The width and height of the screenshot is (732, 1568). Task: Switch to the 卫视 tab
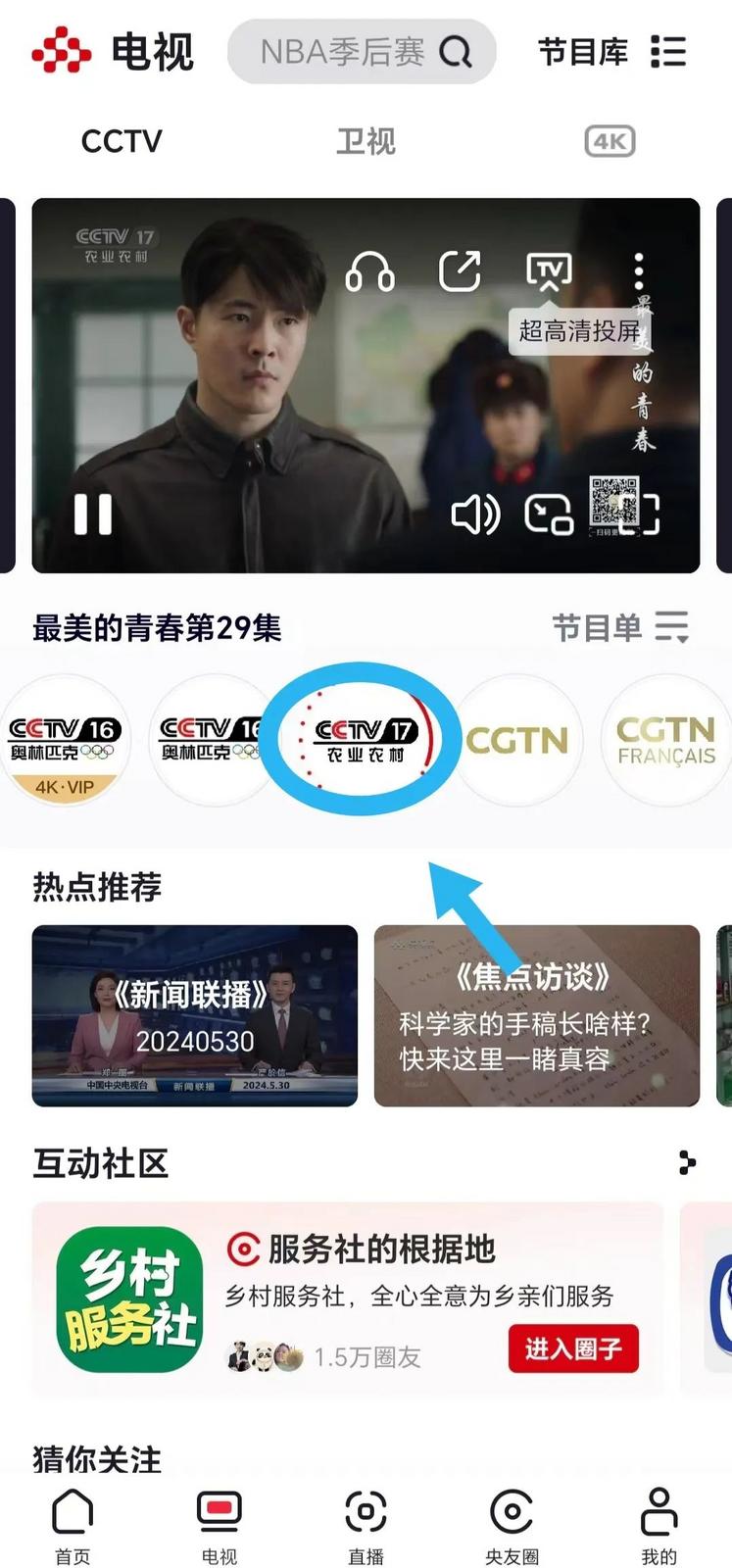pos(366,141)
